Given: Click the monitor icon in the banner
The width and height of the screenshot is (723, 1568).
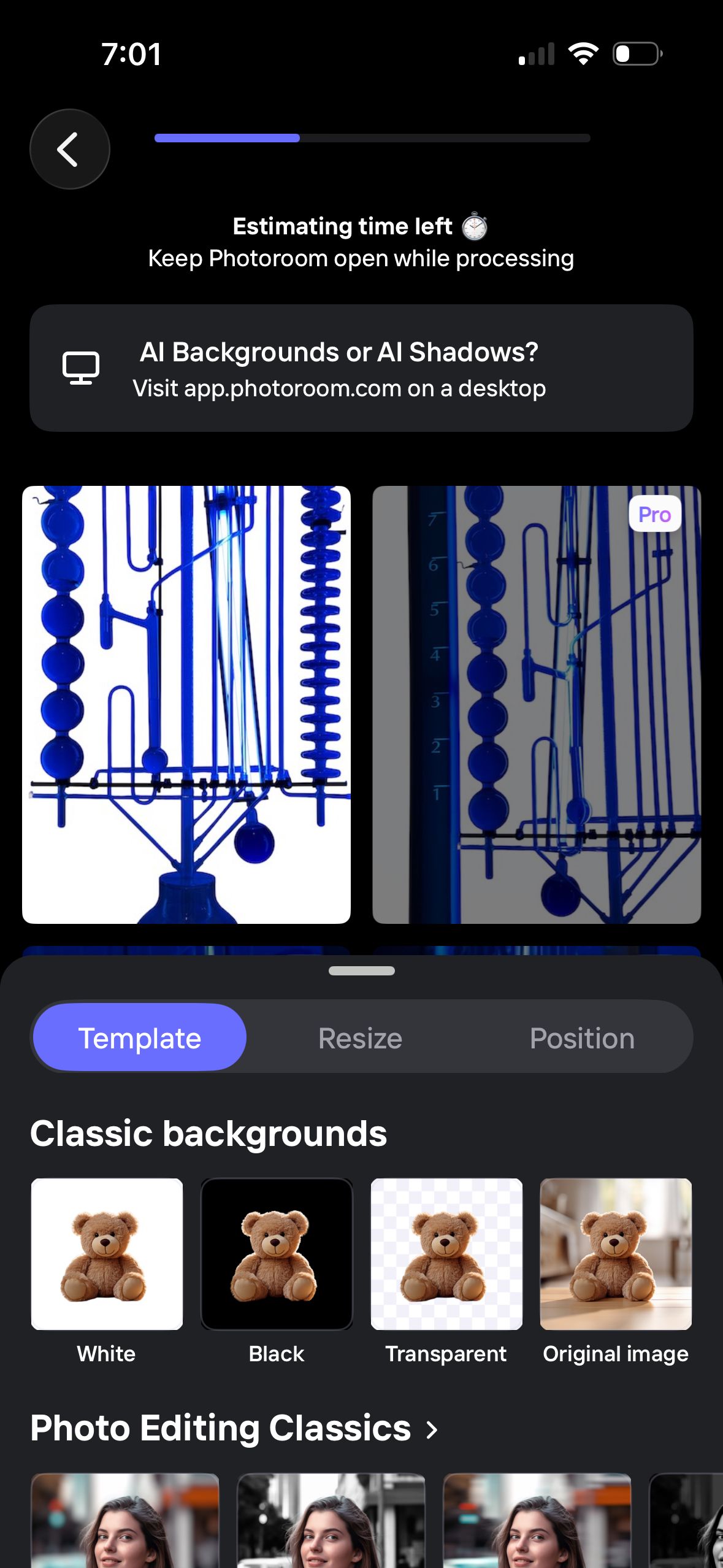Looking at the screenshot, I should tap(82, 367).
